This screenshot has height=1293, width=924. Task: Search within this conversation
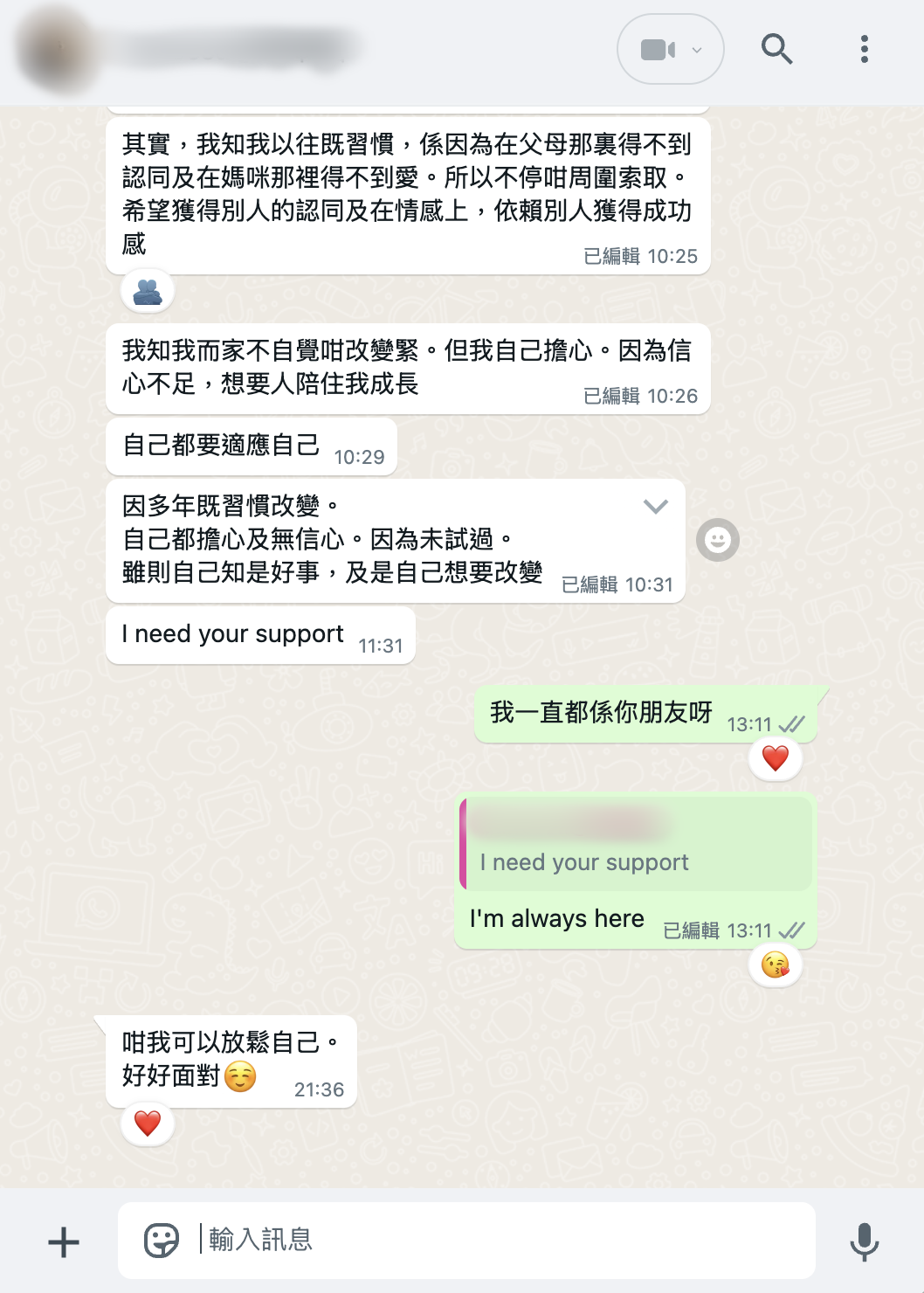[776, 50]
